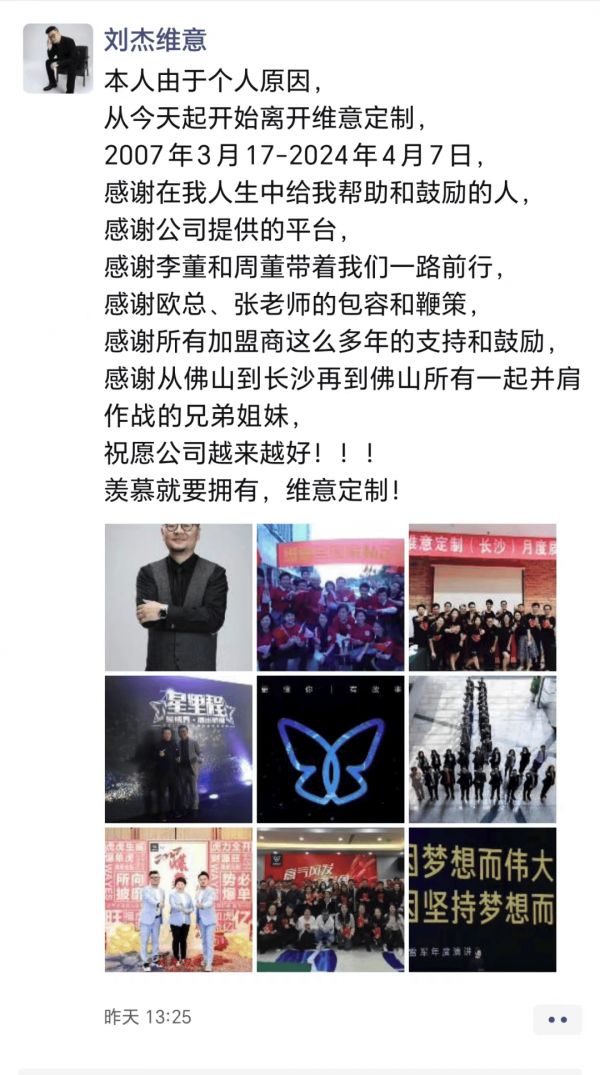
Task: View the aerial team formation photo
Action: coord(482,748)
